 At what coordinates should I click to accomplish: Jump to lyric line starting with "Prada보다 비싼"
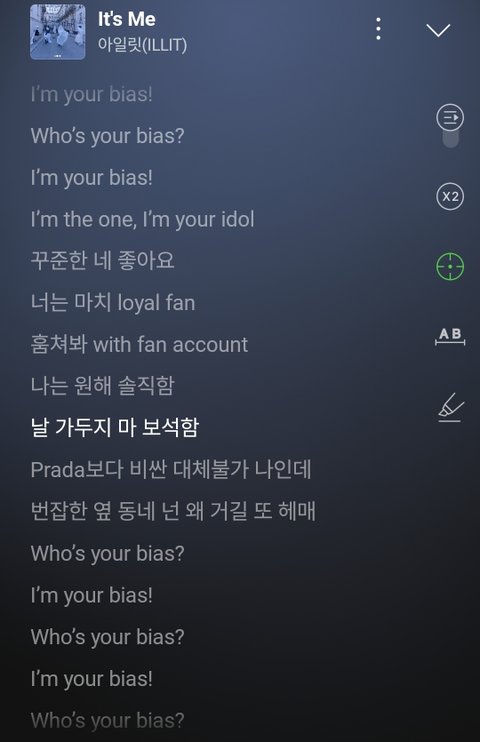pyautogui.click(x=171, y=469)
